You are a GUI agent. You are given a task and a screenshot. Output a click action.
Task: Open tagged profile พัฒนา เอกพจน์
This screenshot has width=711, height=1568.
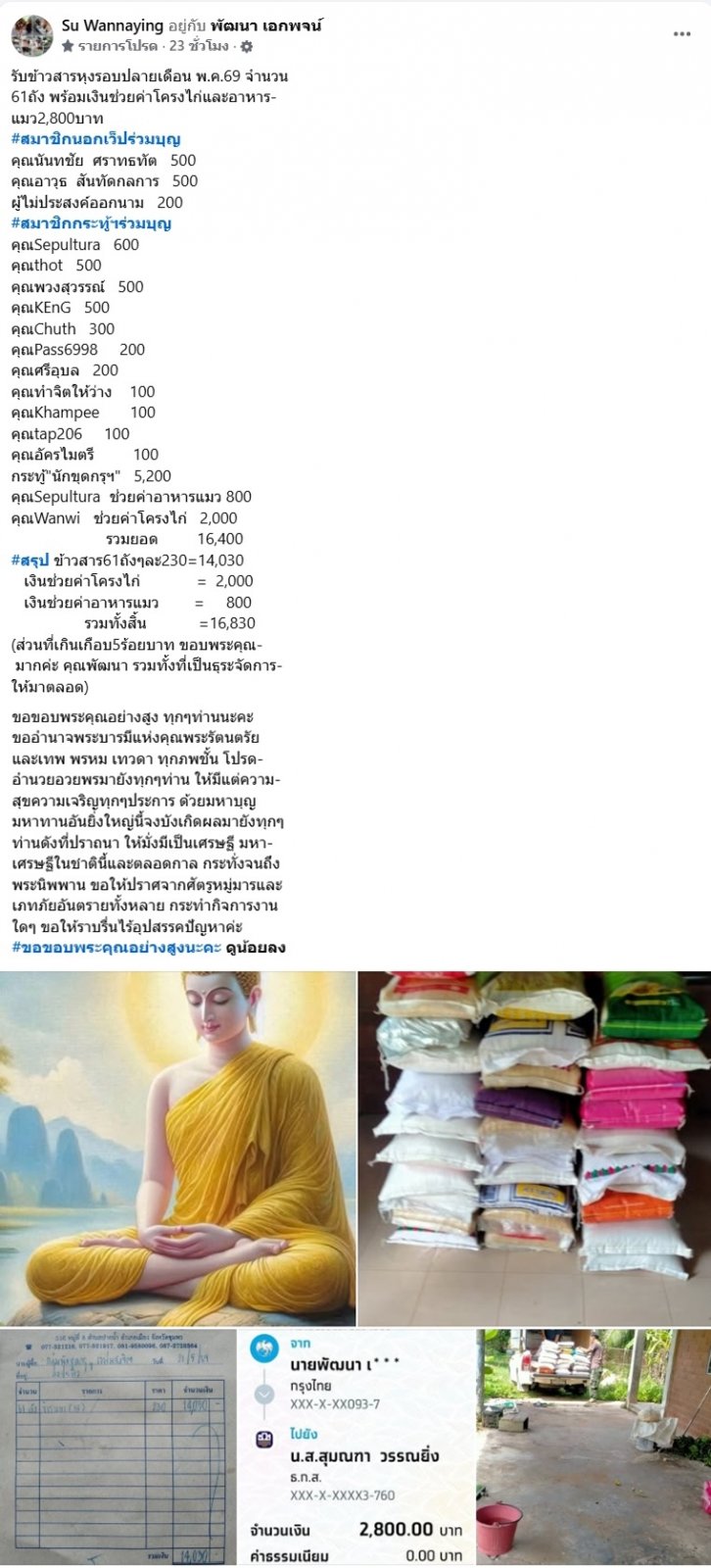click(266, 25)
